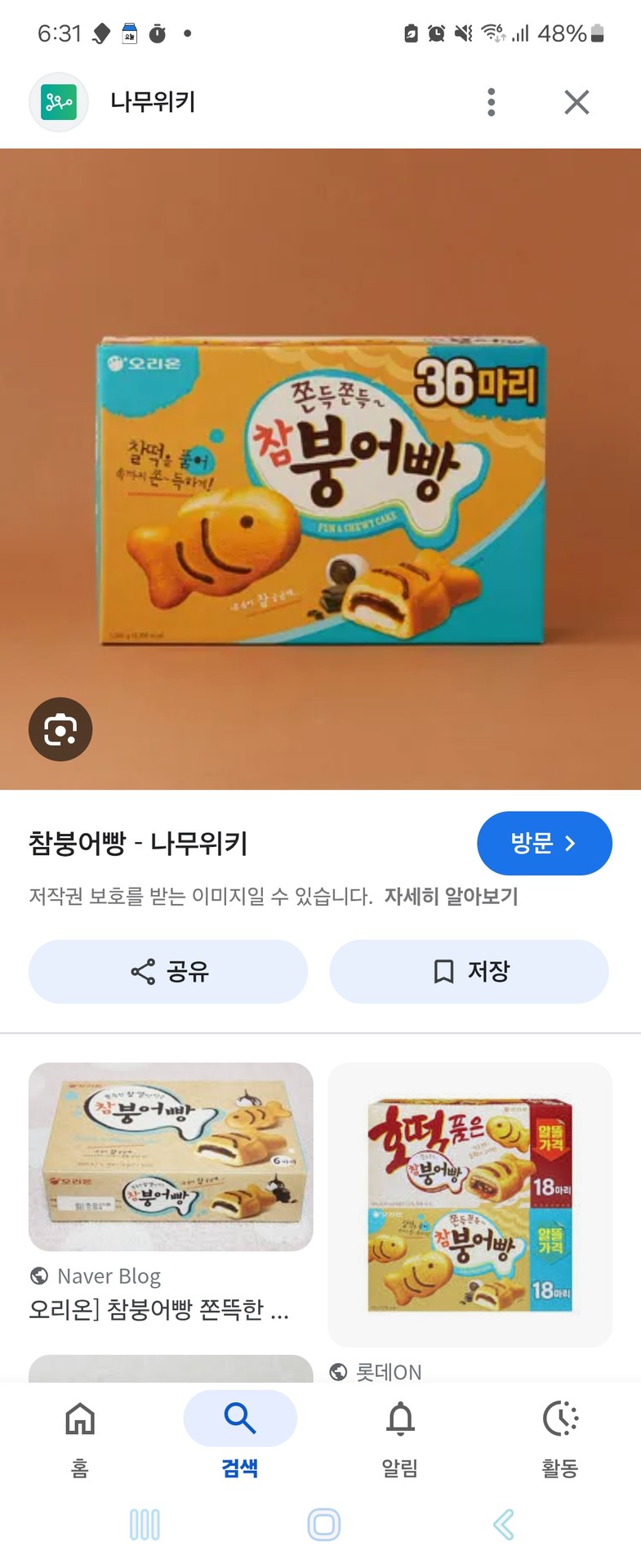Tap the share icon inside the 공유 button
The width and height of the screenshot is (641, 1568).
[x=141, y=971]
